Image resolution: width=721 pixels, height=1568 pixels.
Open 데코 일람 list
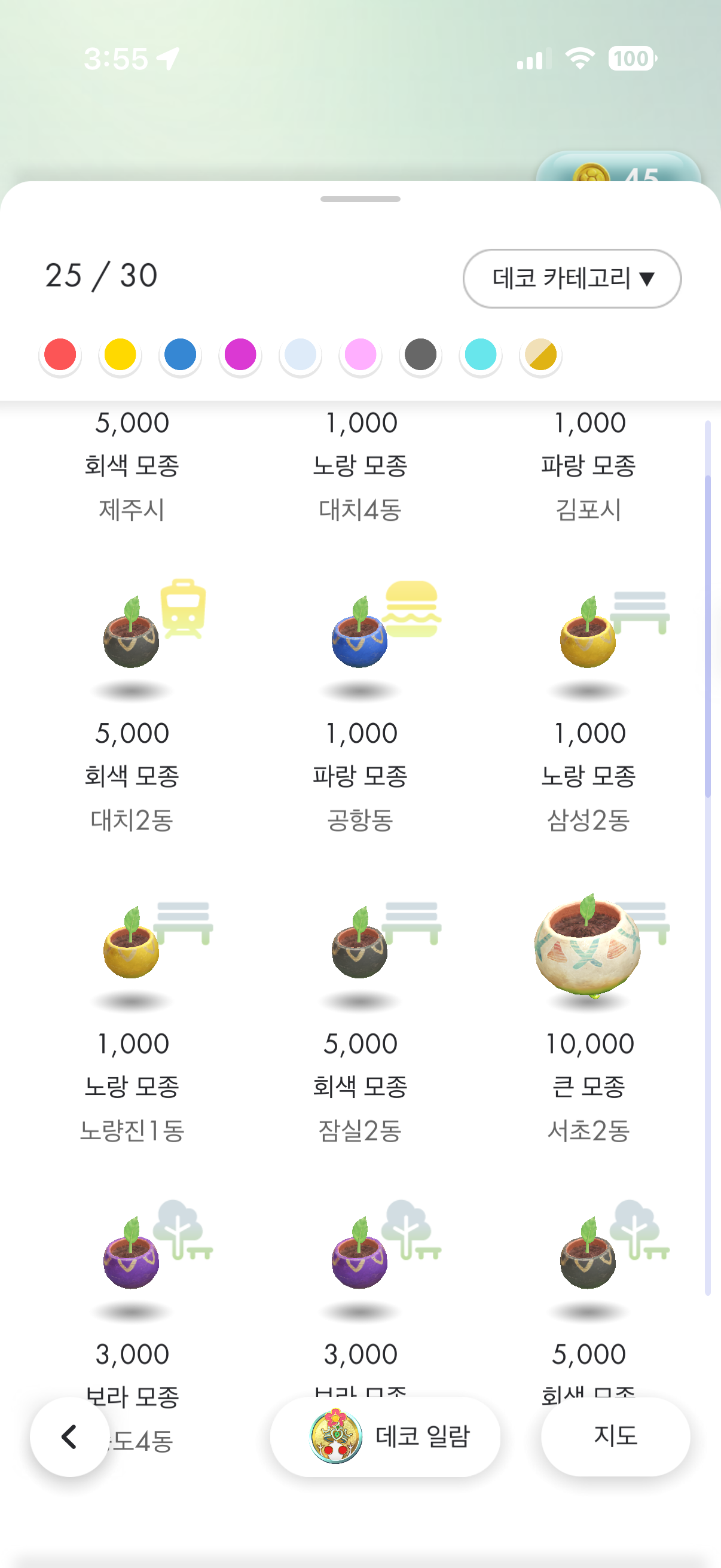point(385,1436)
